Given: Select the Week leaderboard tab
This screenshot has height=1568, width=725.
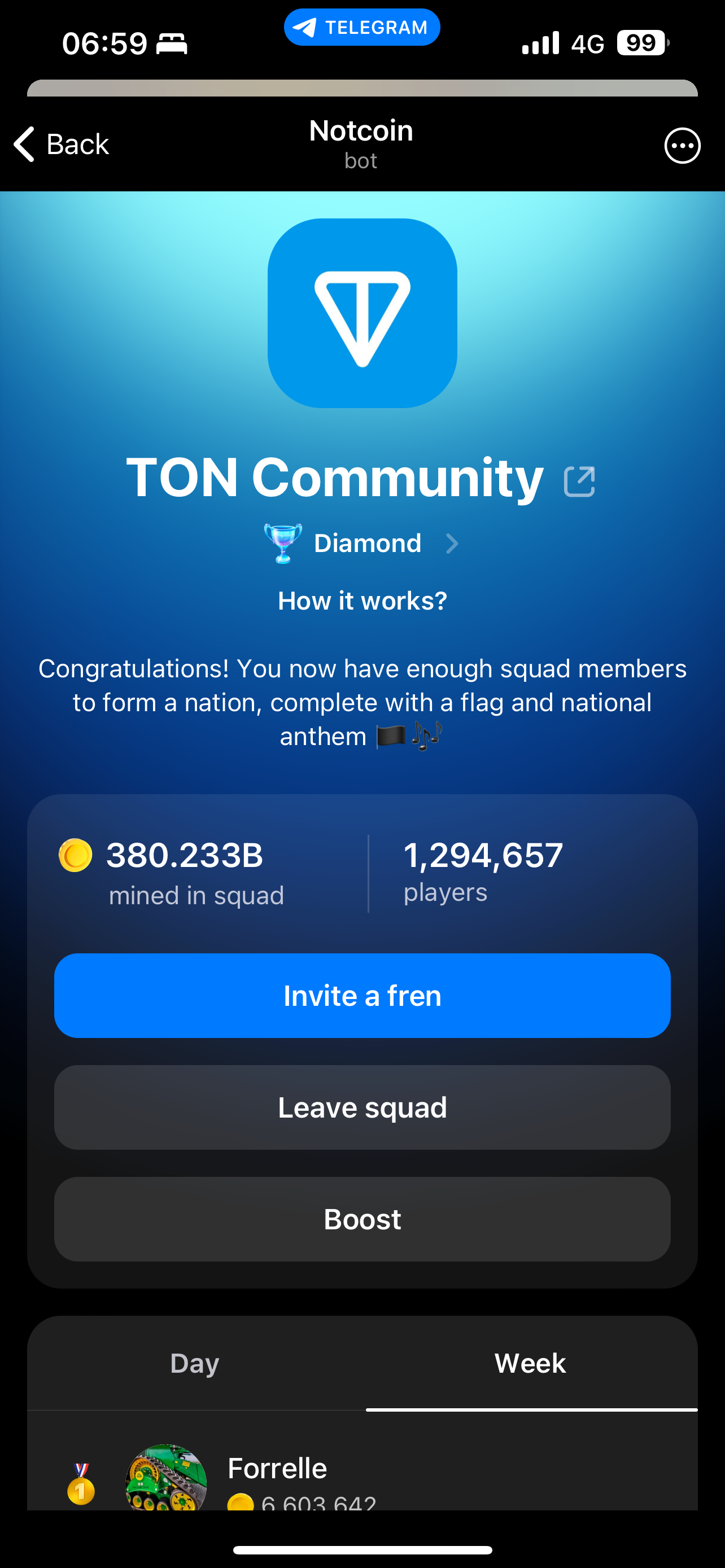Looking at the screenshot, I should (530, 1363).
